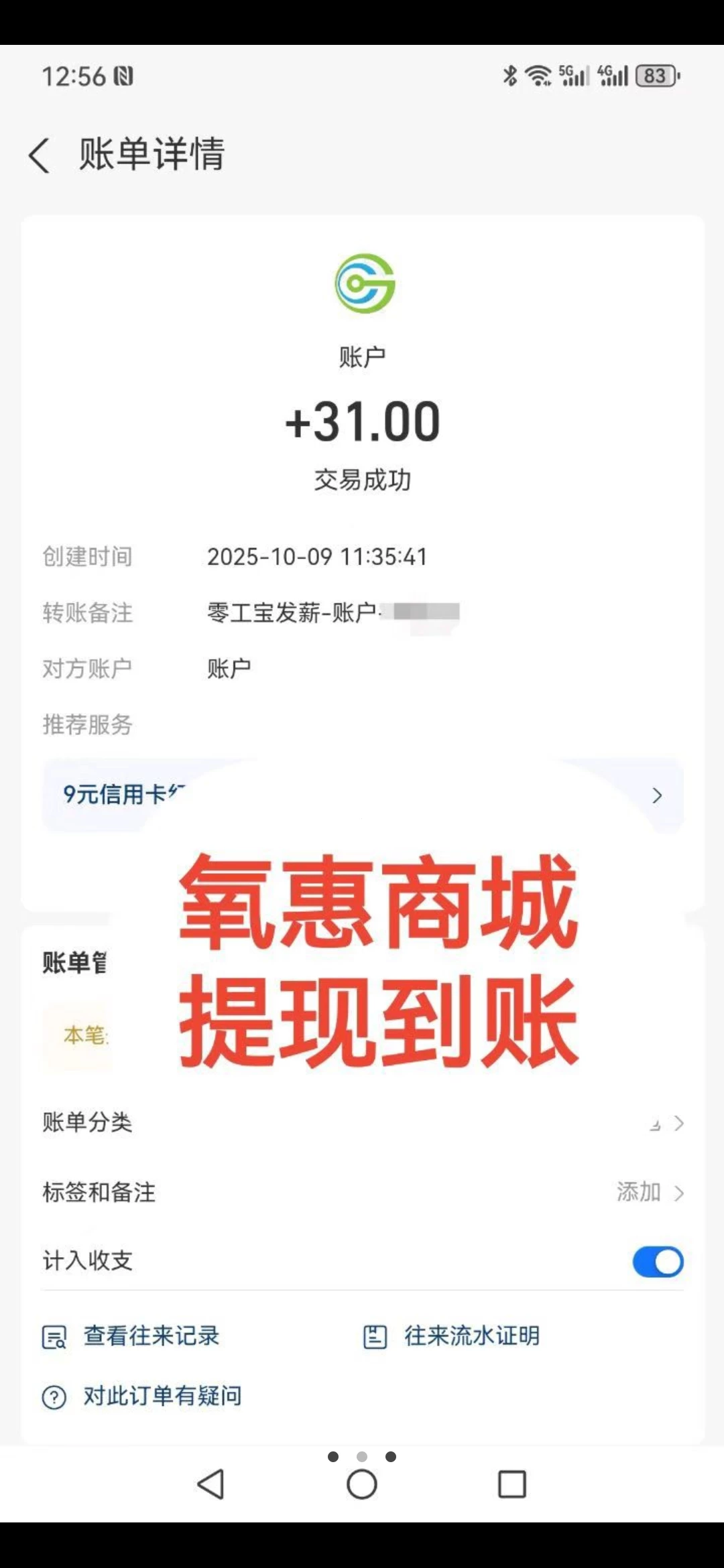Open the 账单分类 row
This screenshot has width=724, height=1568.
click(x=362, y=1122)
